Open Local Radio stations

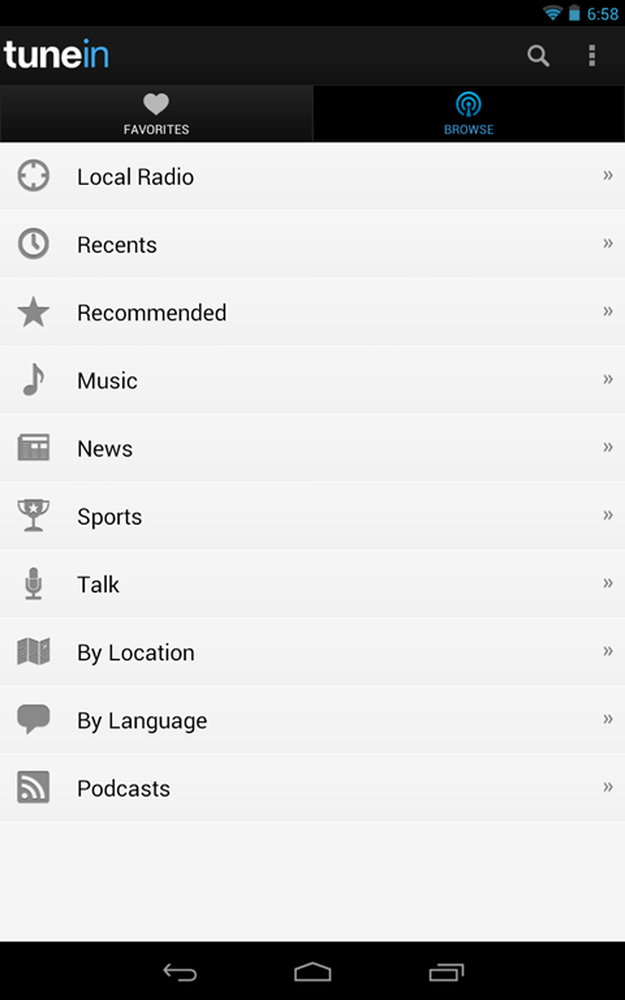tap(312, 176)
